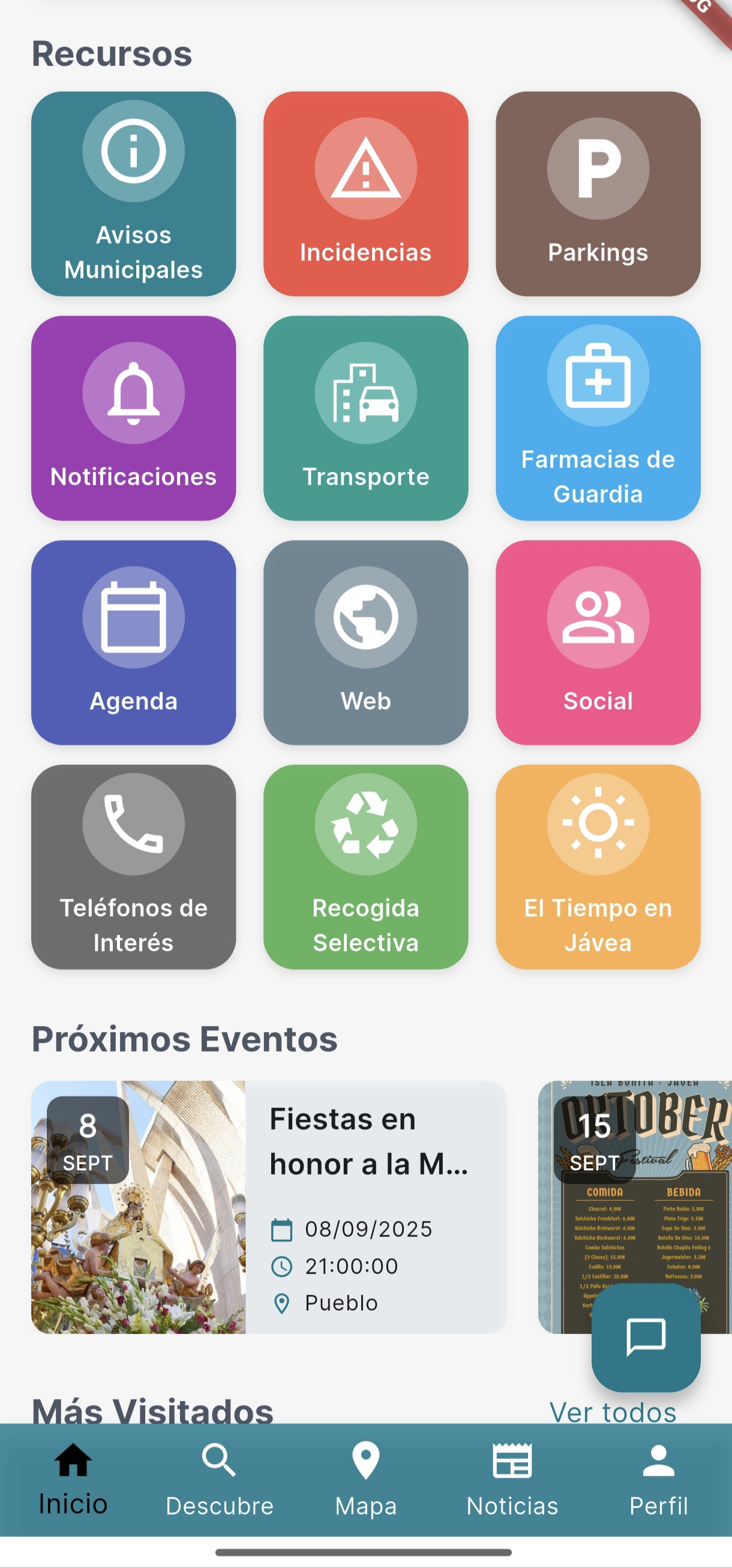Select the Recogida Selectiva recycling icon
The height and width of the screenshot is (1568, 732).
click(365, 824)
